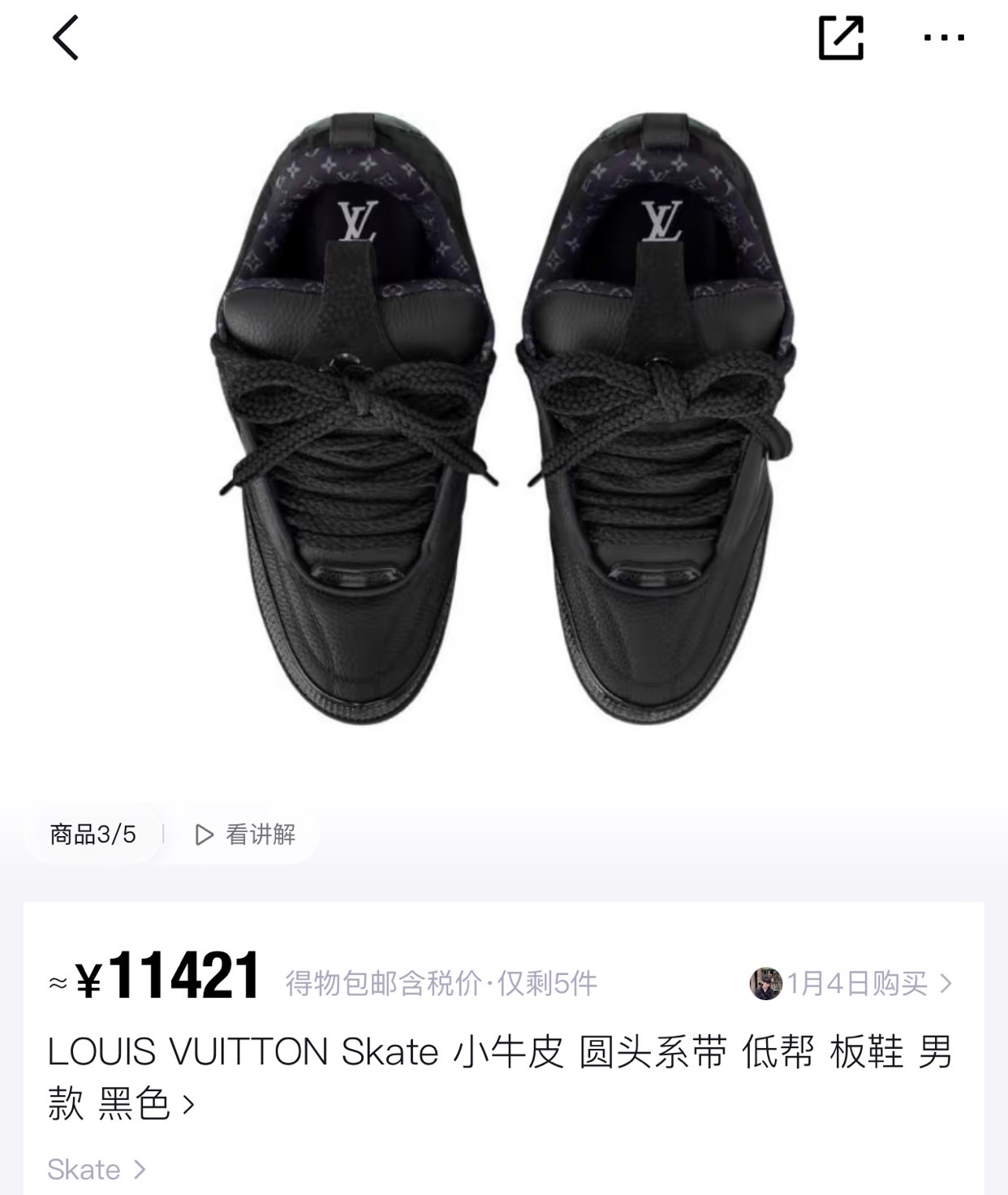Viewport: 1008px width, 1195px height.
Task: Go back to the previous page
Action: (x=66, y=38)
